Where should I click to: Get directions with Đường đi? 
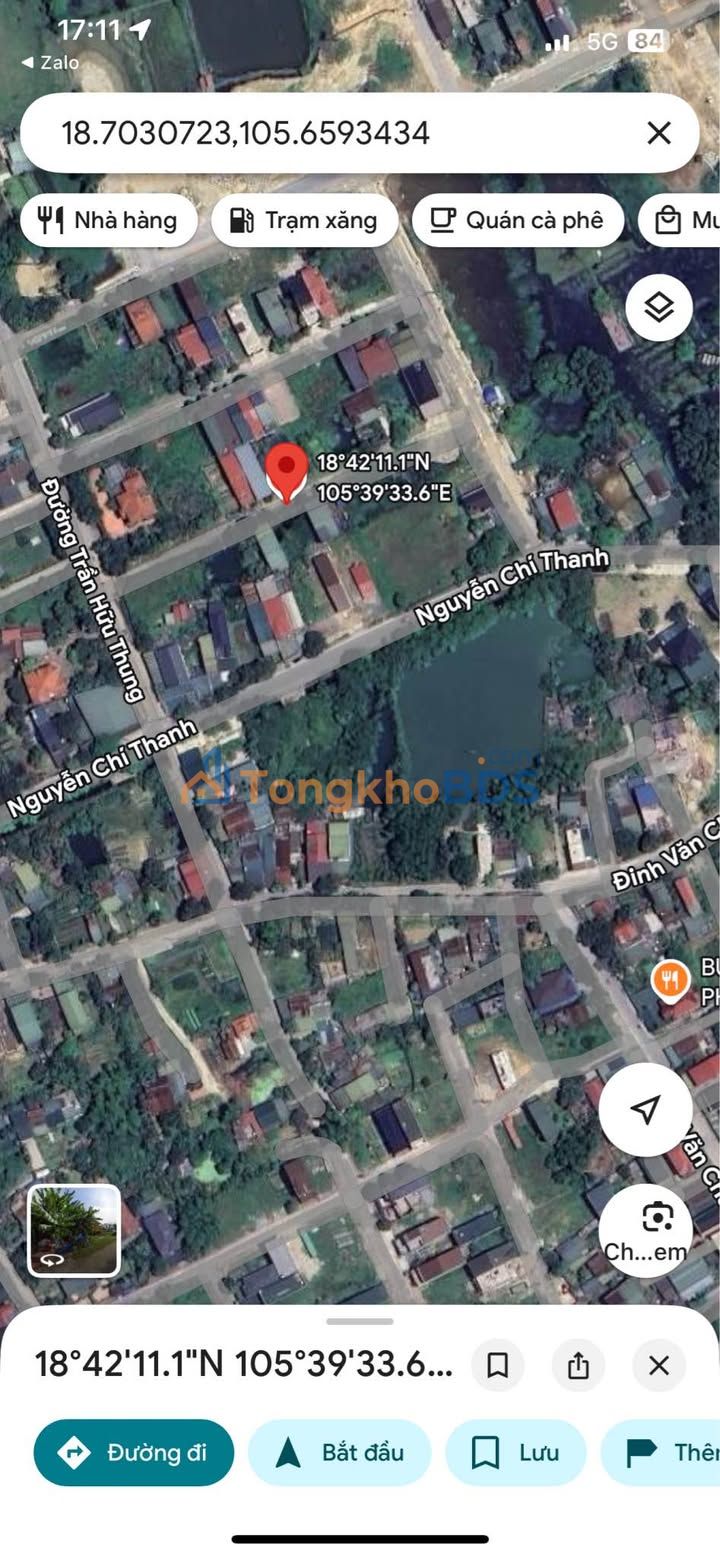click(134, 1452)
